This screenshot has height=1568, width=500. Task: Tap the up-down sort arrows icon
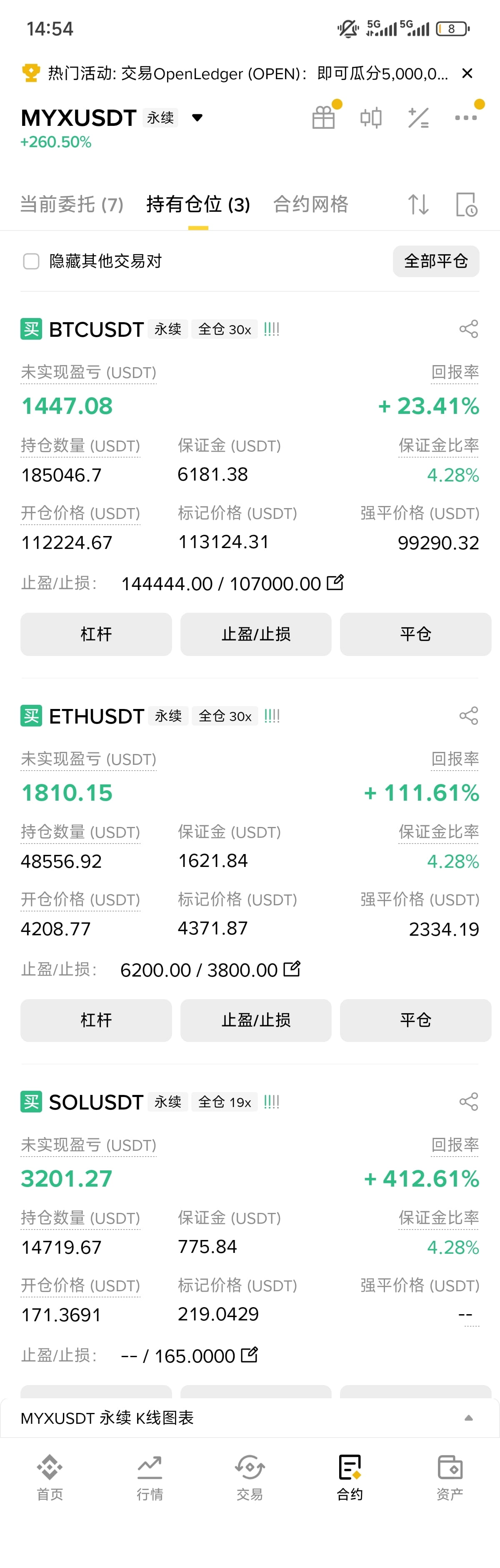coord(418,205)
